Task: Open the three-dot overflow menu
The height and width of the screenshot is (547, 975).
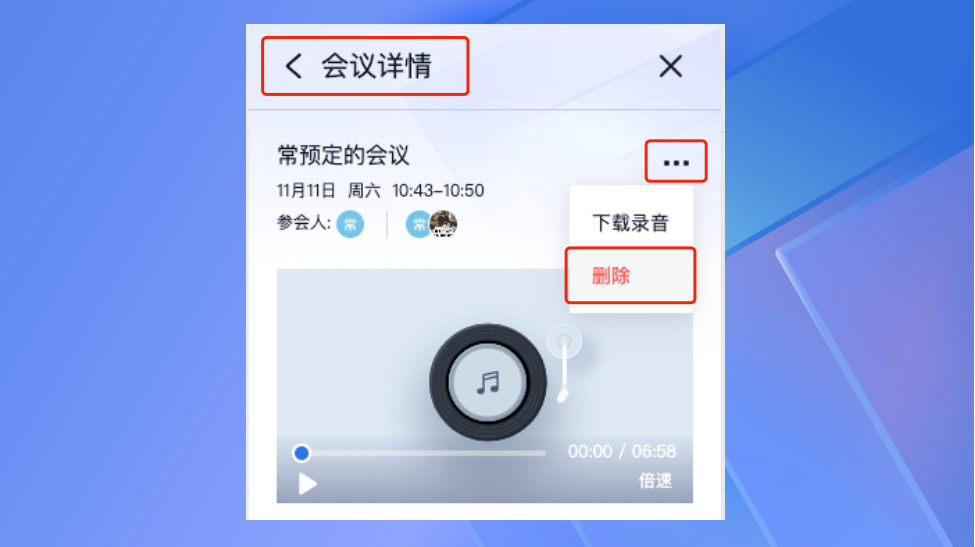Action: [x=676, y=162]
